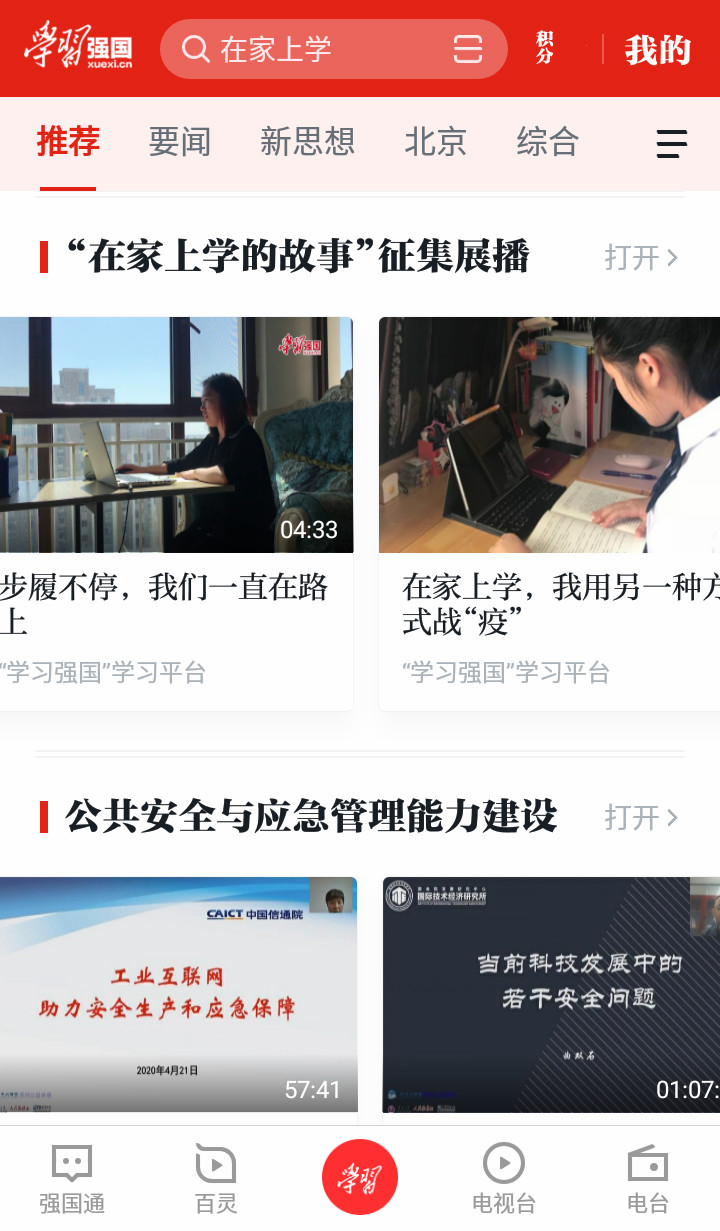Switch to the 要闻 tab
Image resolution: width=720 pixels, height=1231 pixels.
[x=180, y=142]
